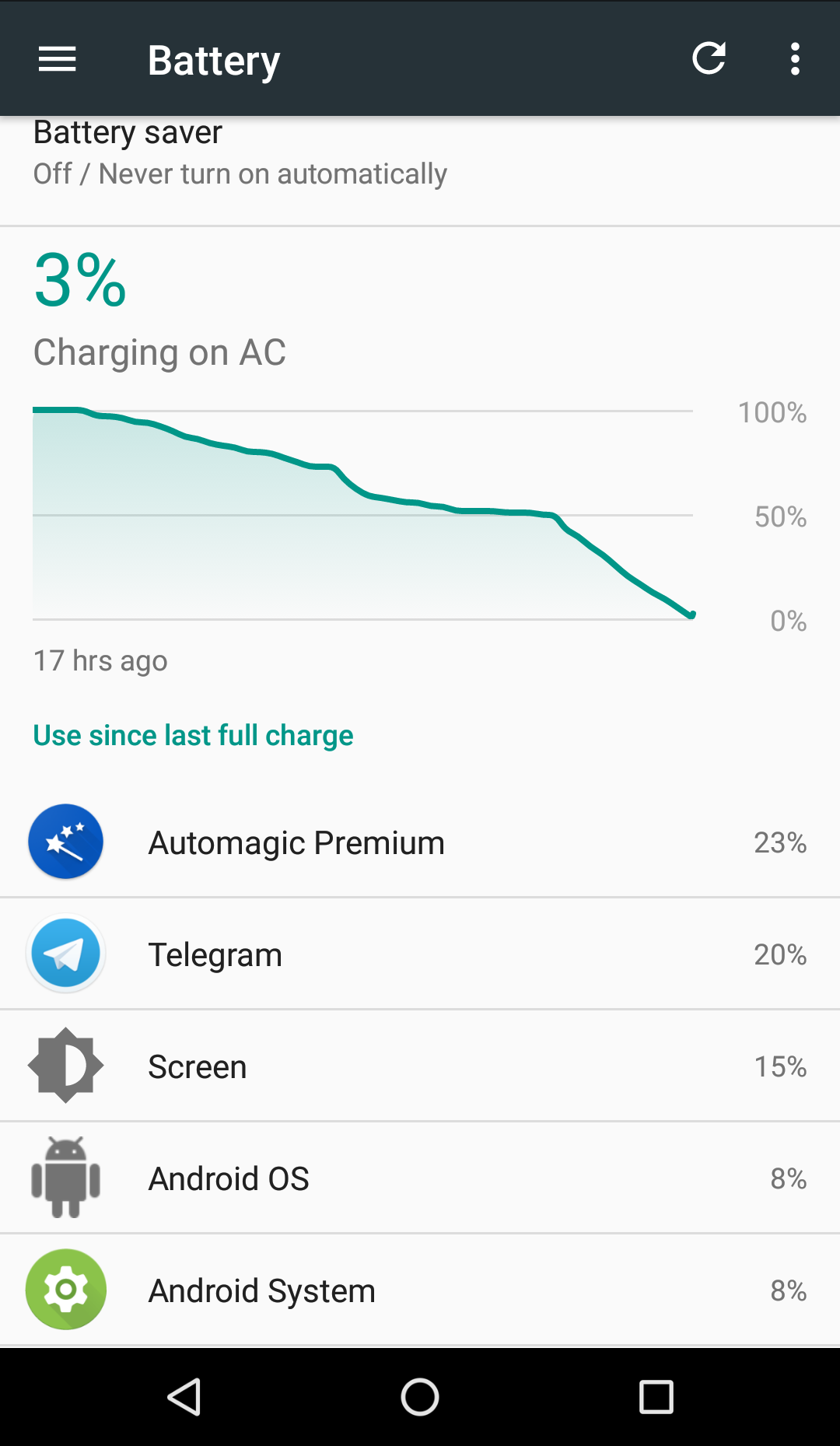Tap the Back navigation arrow

[x=185, y=1395]
